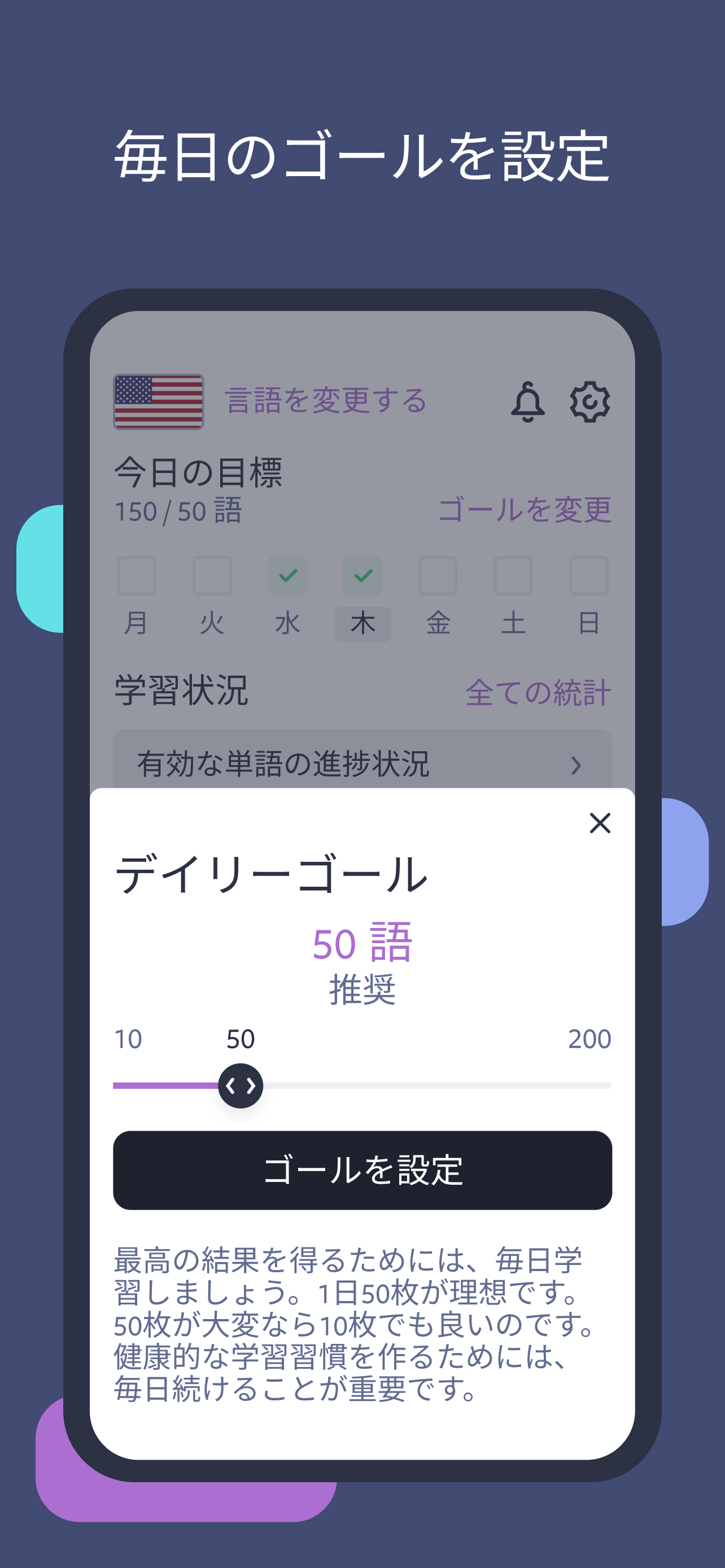725x1568 pixels.
Task: Check the 土 (Saturday) checkbox
Action: pos(513,575)
